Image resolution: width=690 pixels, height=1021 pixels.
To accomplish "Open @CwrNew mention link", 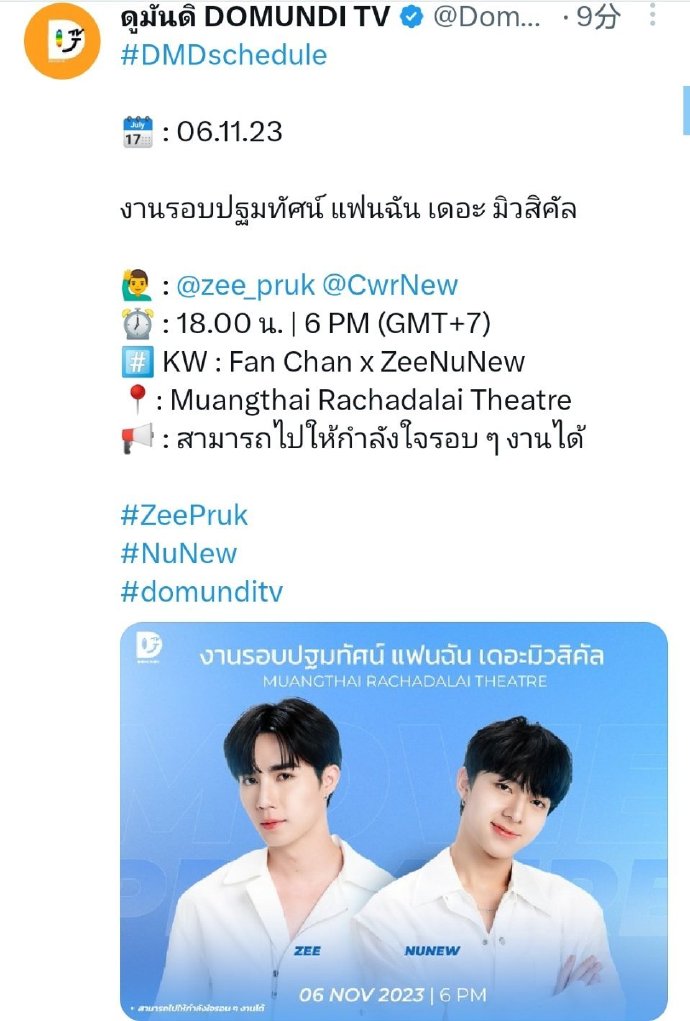I will pyautogui.click(x=390, y=286).
